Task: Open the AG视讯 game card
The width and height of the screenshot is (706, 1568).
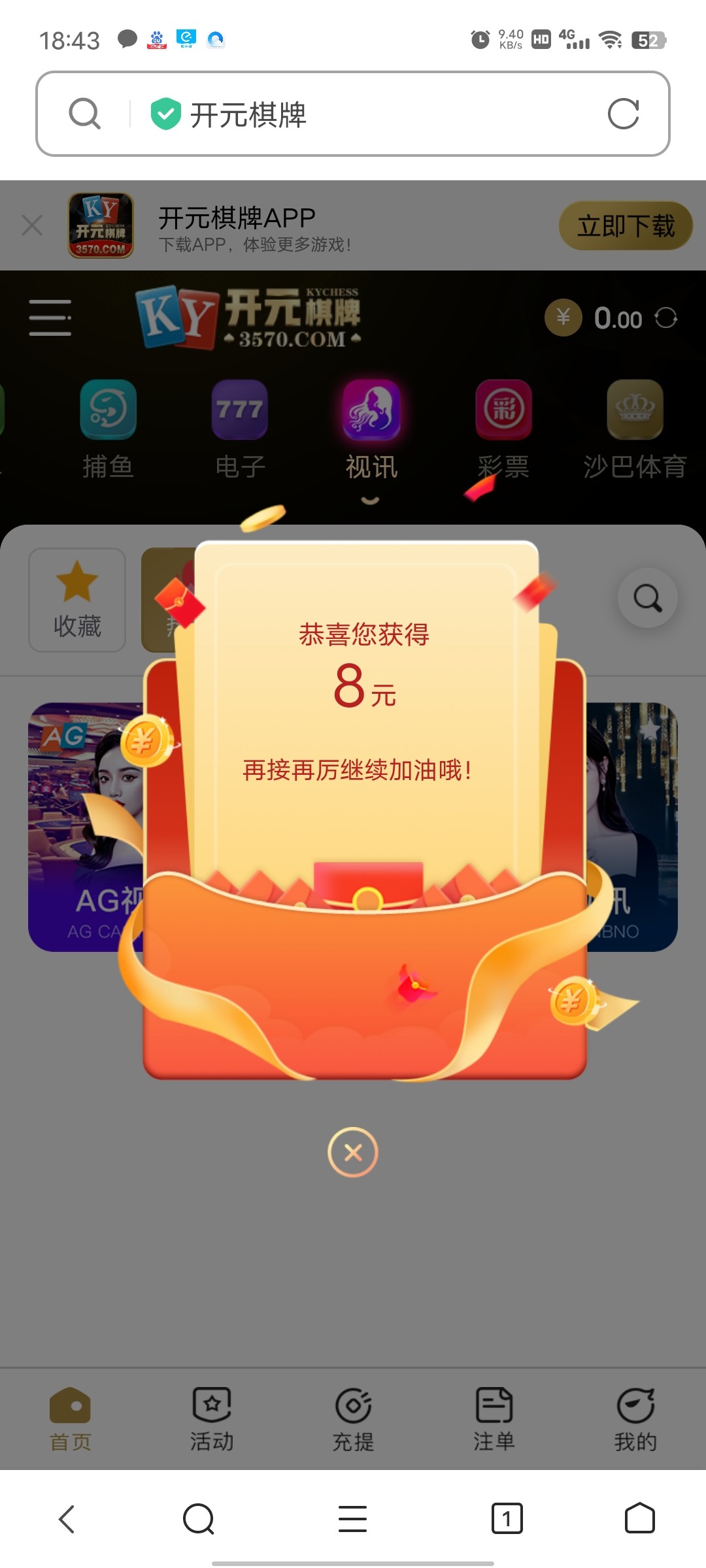Action: [x=85, y=826]
